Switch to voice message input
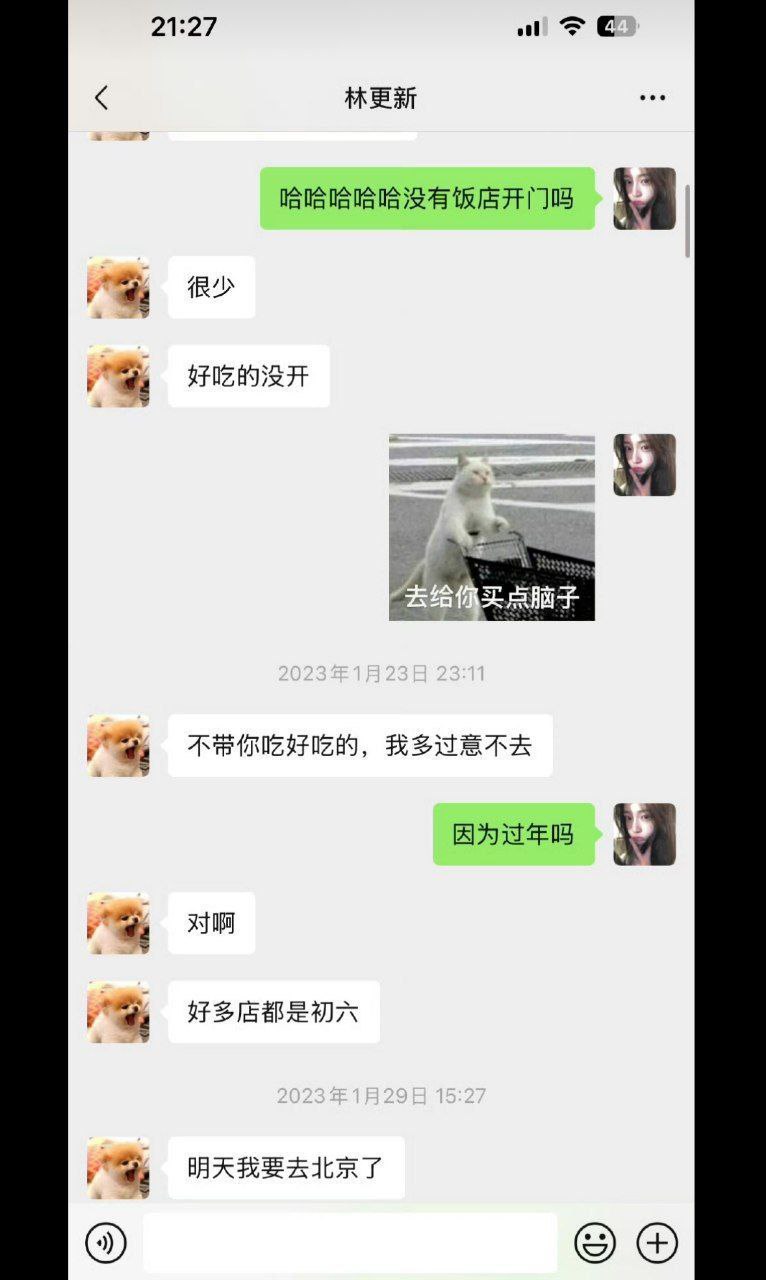766x1280 pixels. click(106, 1243)
